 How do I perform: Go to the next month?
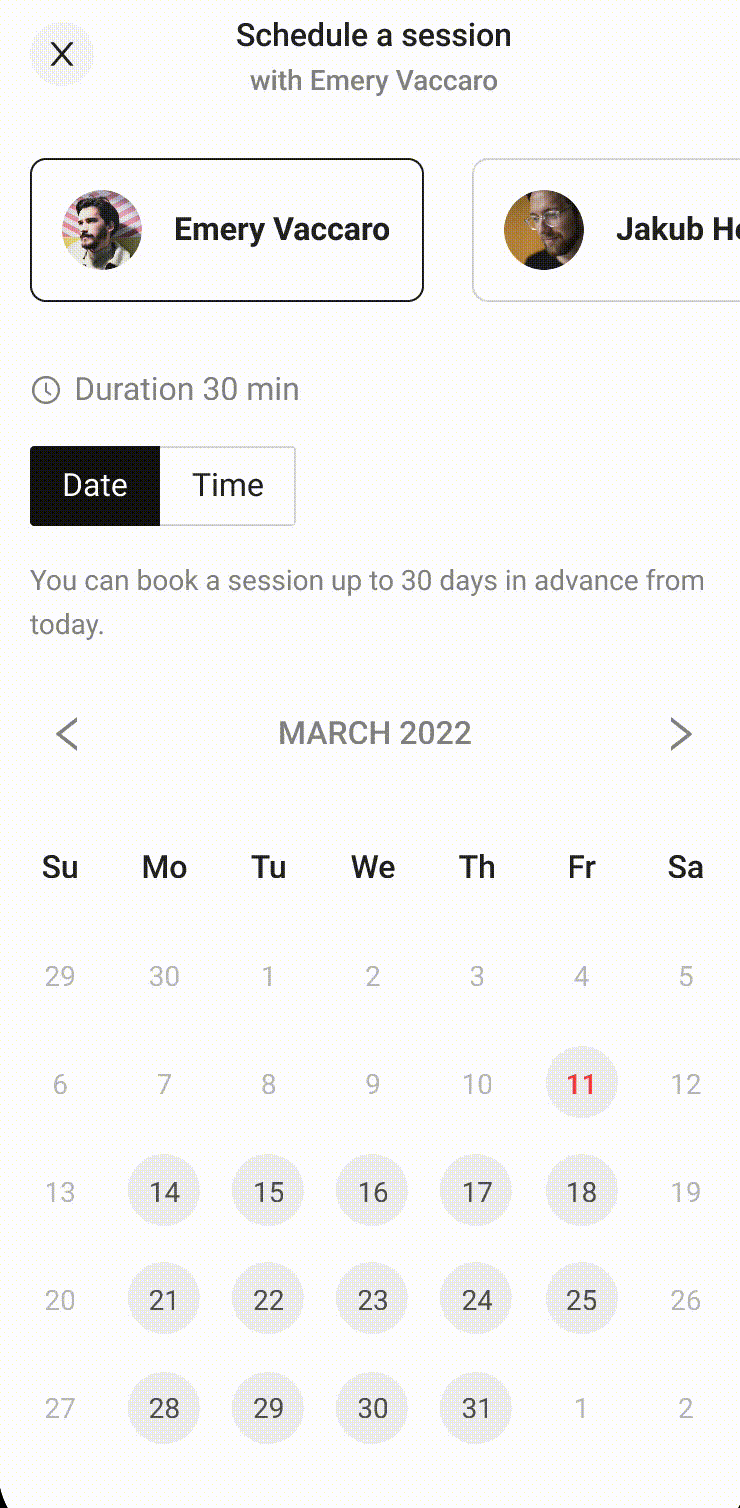680,734
